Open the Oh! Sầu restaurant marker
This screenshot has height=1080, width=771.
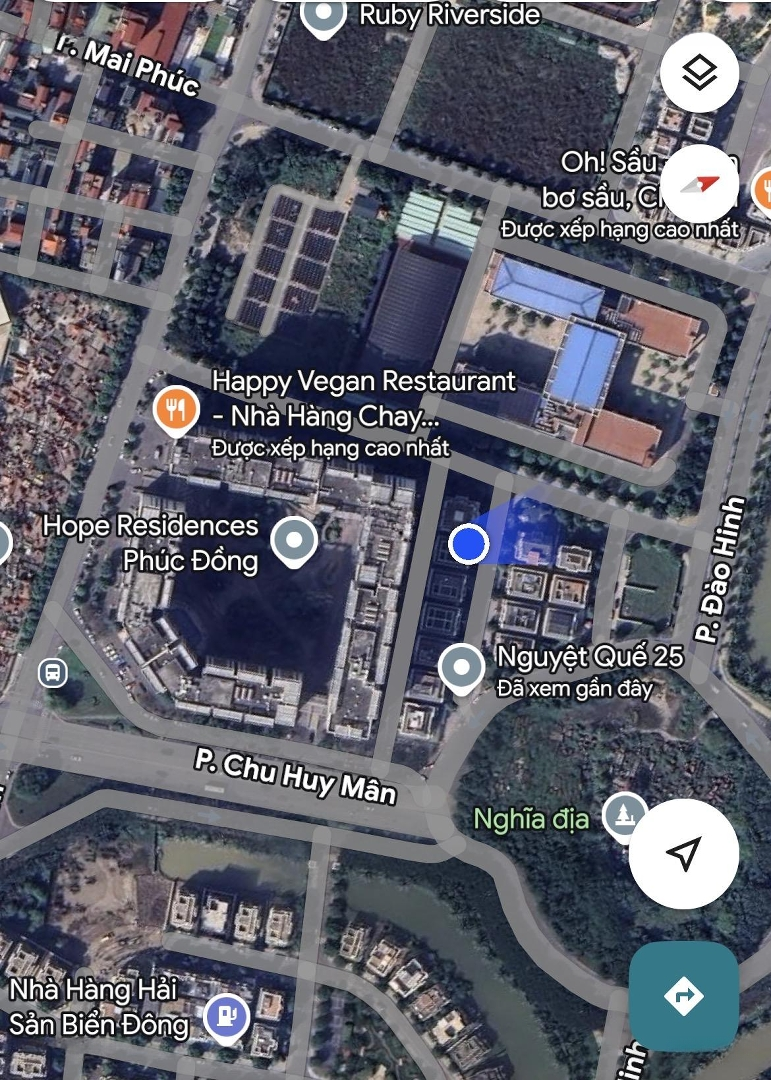pos(762,188)
